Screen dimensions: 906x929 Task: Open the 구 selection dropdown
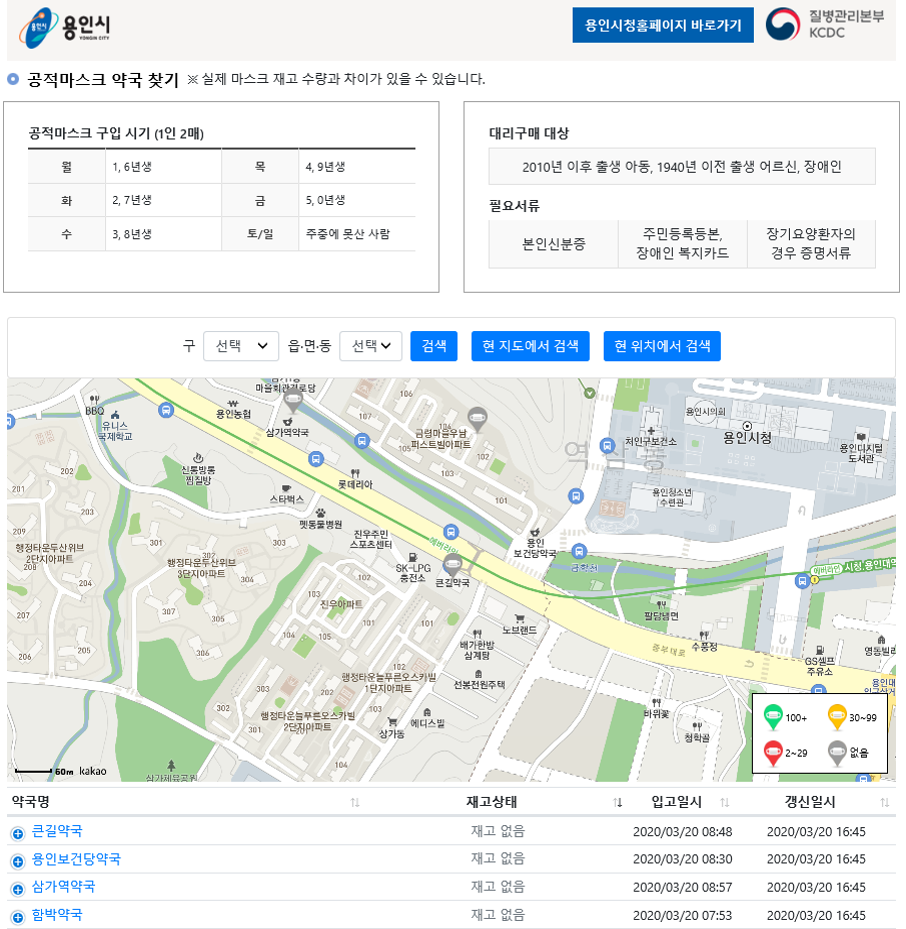point(241,346)
